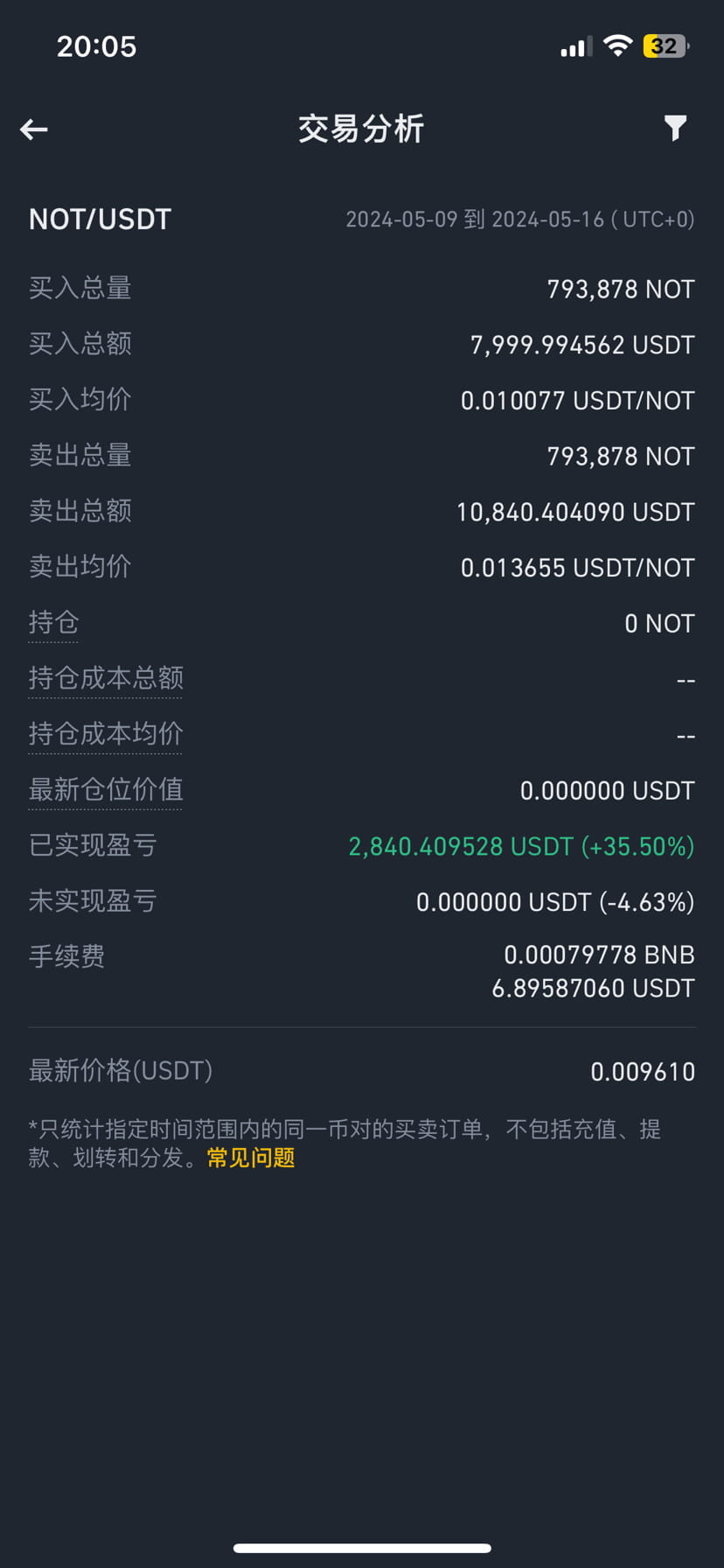Tap the 持仓成本均价 underlined label

(105, 734)
